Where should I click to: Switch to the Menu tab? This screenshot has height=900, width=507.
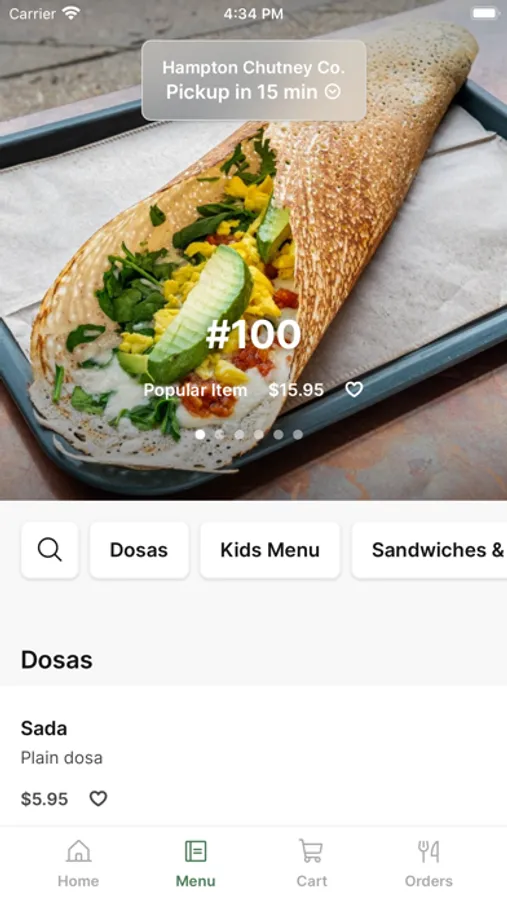click(x=195, y=863)
